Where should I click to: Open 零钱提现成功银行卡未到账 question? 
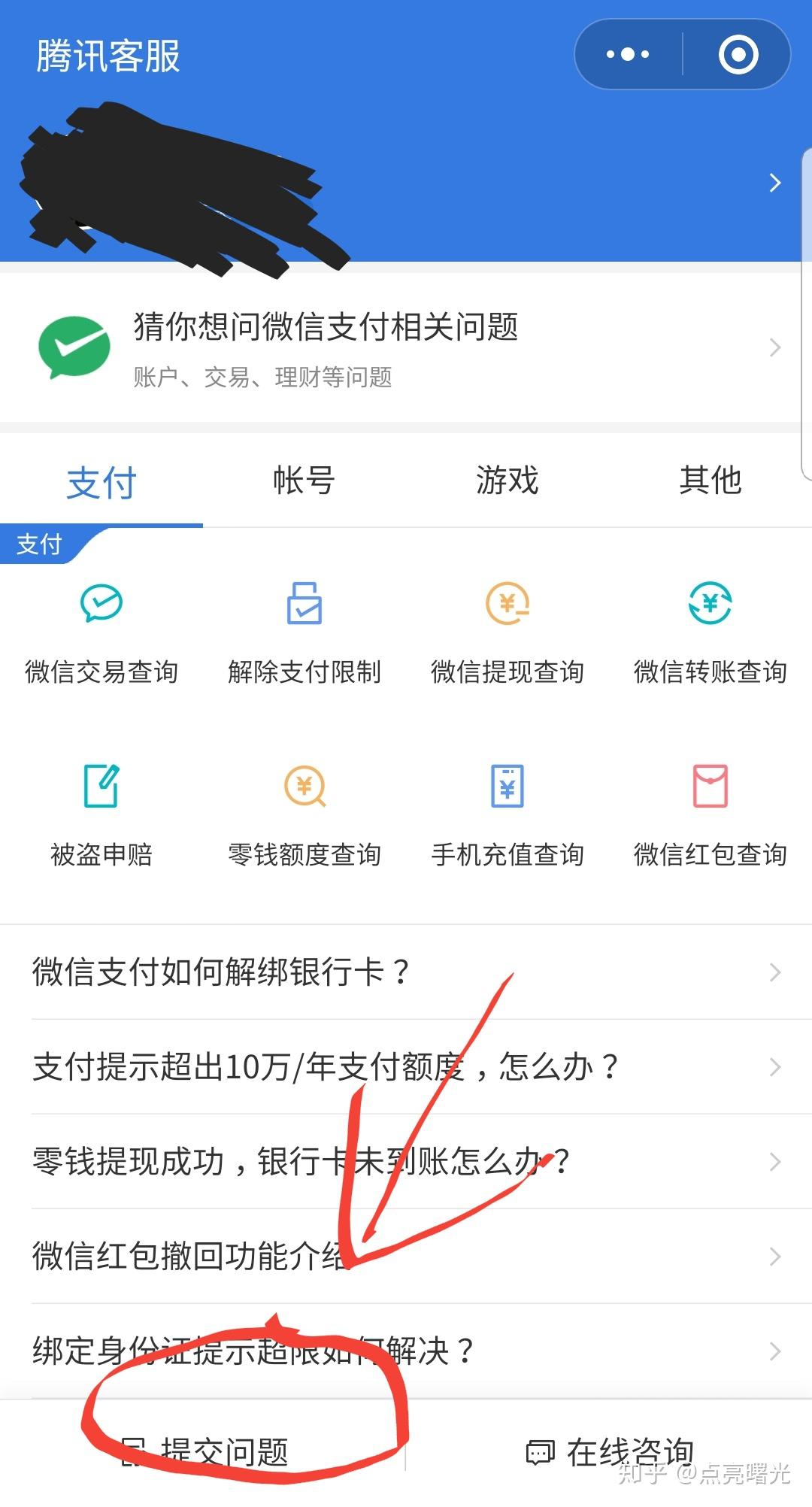(406, 1162)
